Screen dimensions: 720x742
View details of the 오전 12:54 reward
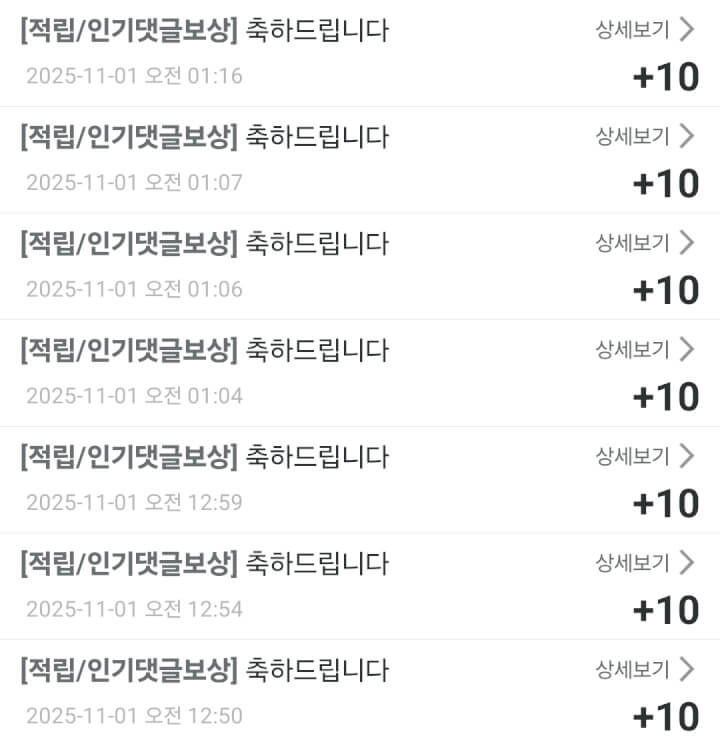(x=644, y=562)
